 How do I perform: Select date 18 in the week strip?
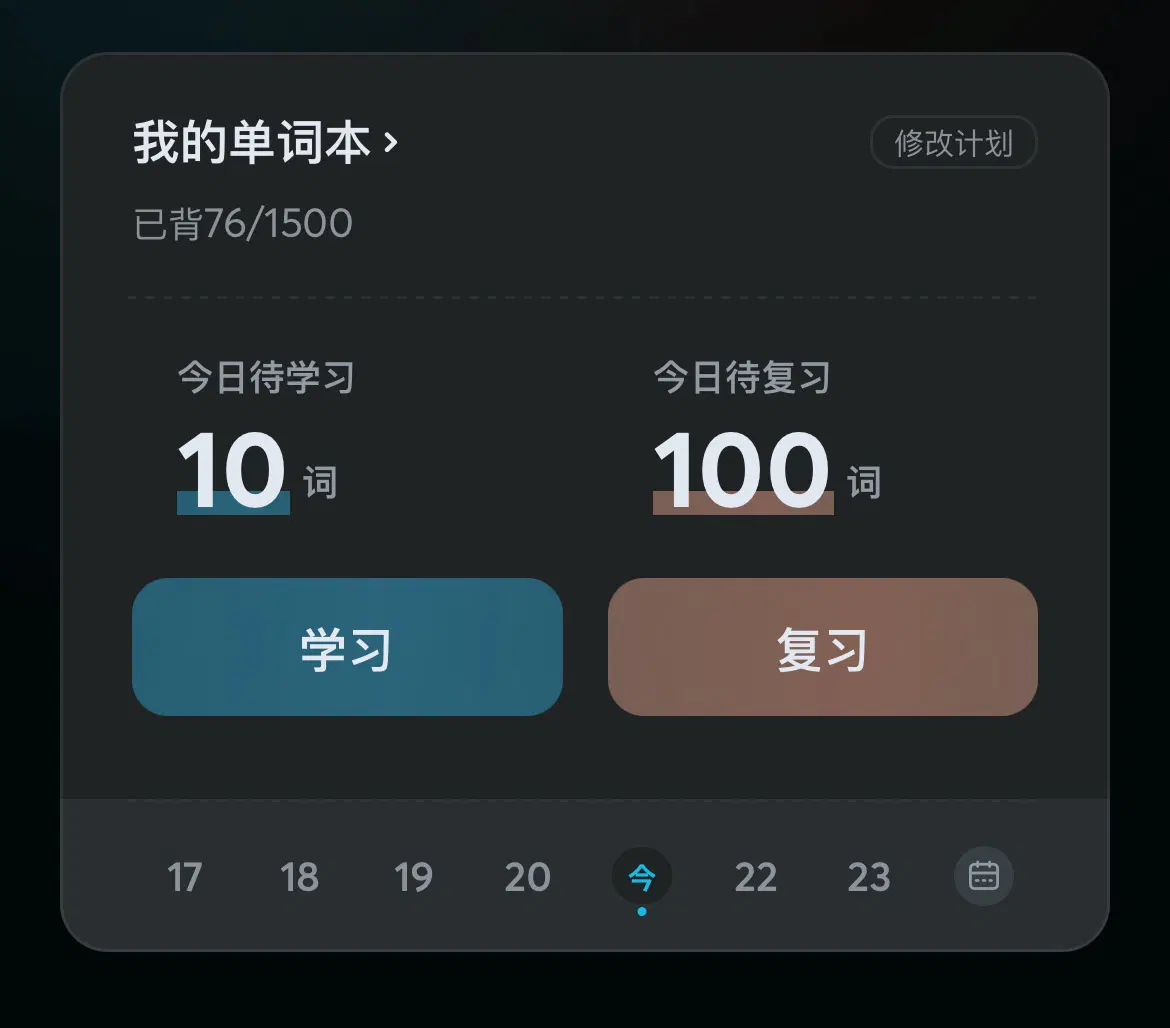tap(299, 877)
